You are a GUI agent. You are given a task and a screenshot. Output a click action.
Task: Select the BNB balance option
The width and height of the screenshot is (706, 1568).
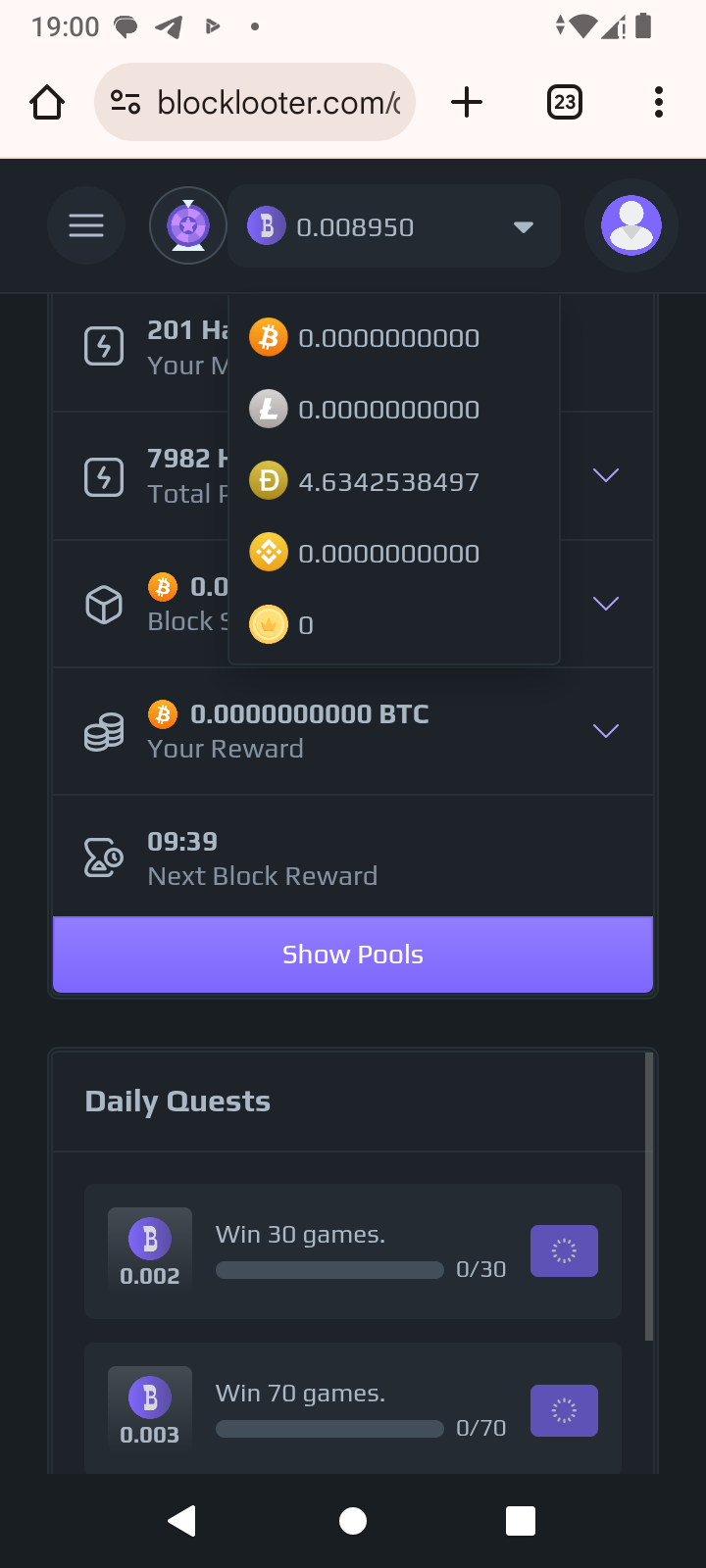coord(393,553)
